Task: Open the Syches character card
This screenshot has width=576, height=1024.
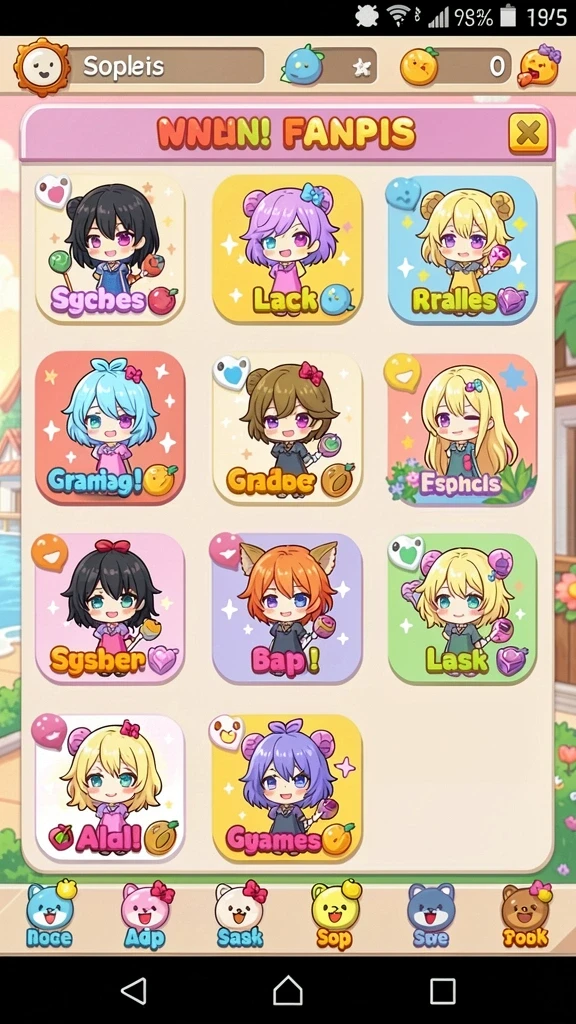Action: point(110,249)
